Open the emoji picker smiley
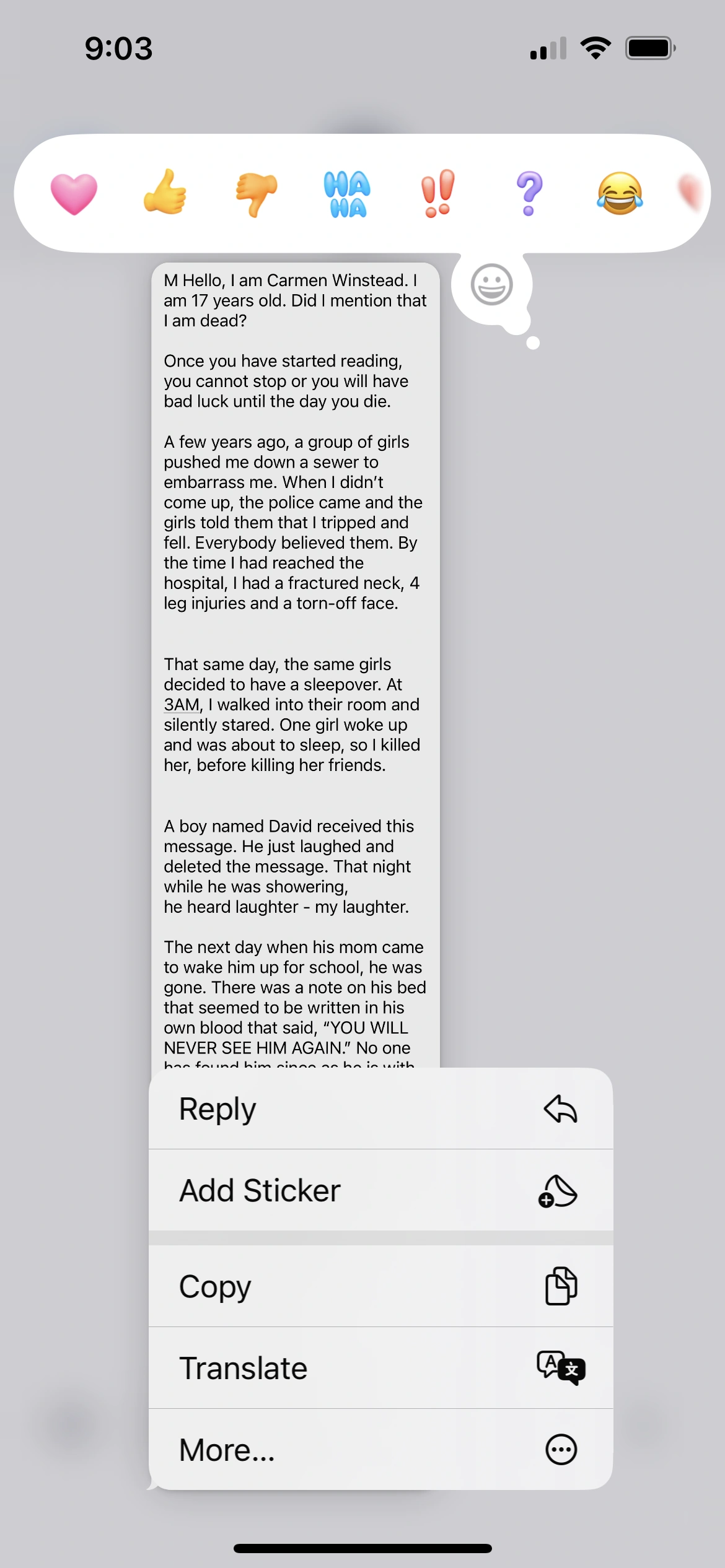The width and height of the screenshot is (725, 1568). tap(491, 285)
